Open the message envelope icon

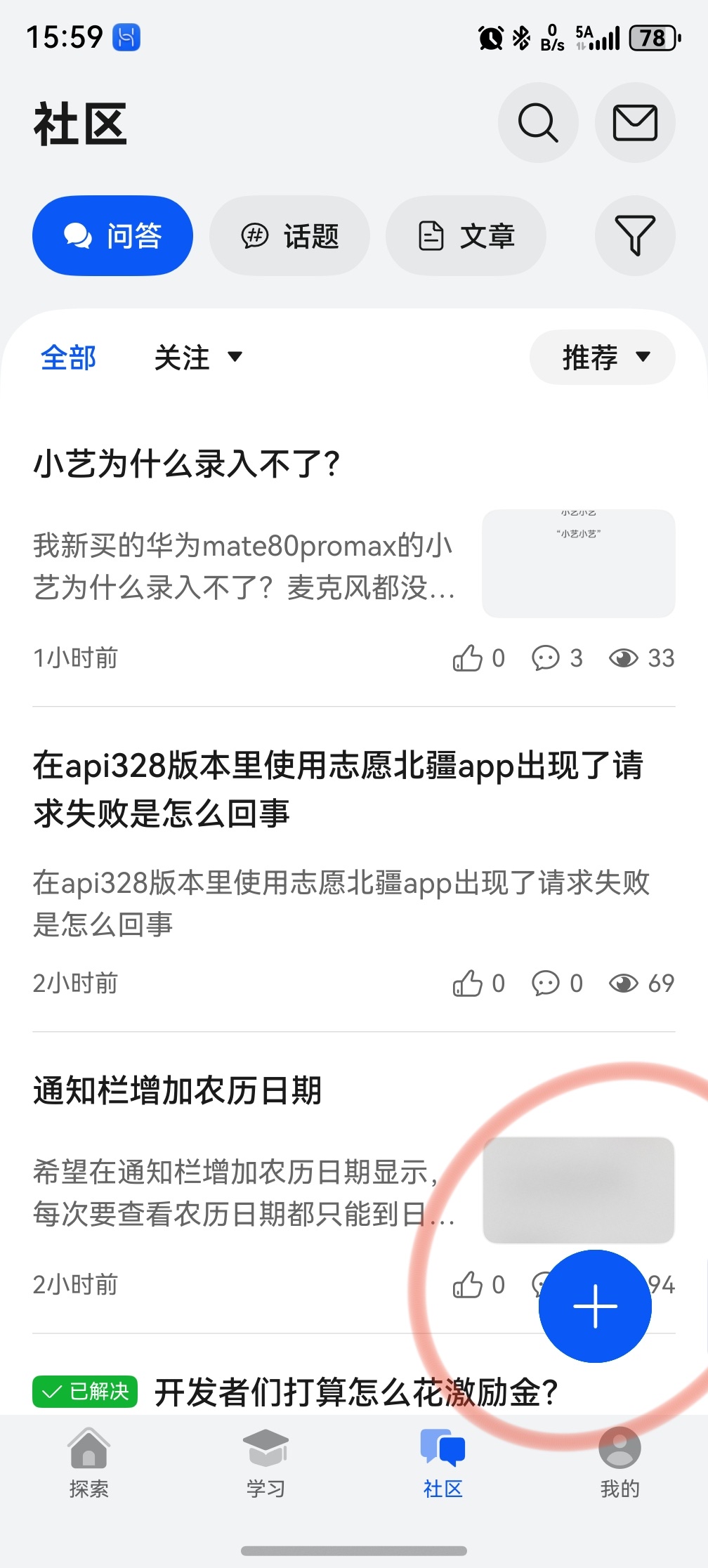pyautogui.click(x=634, y=123)
